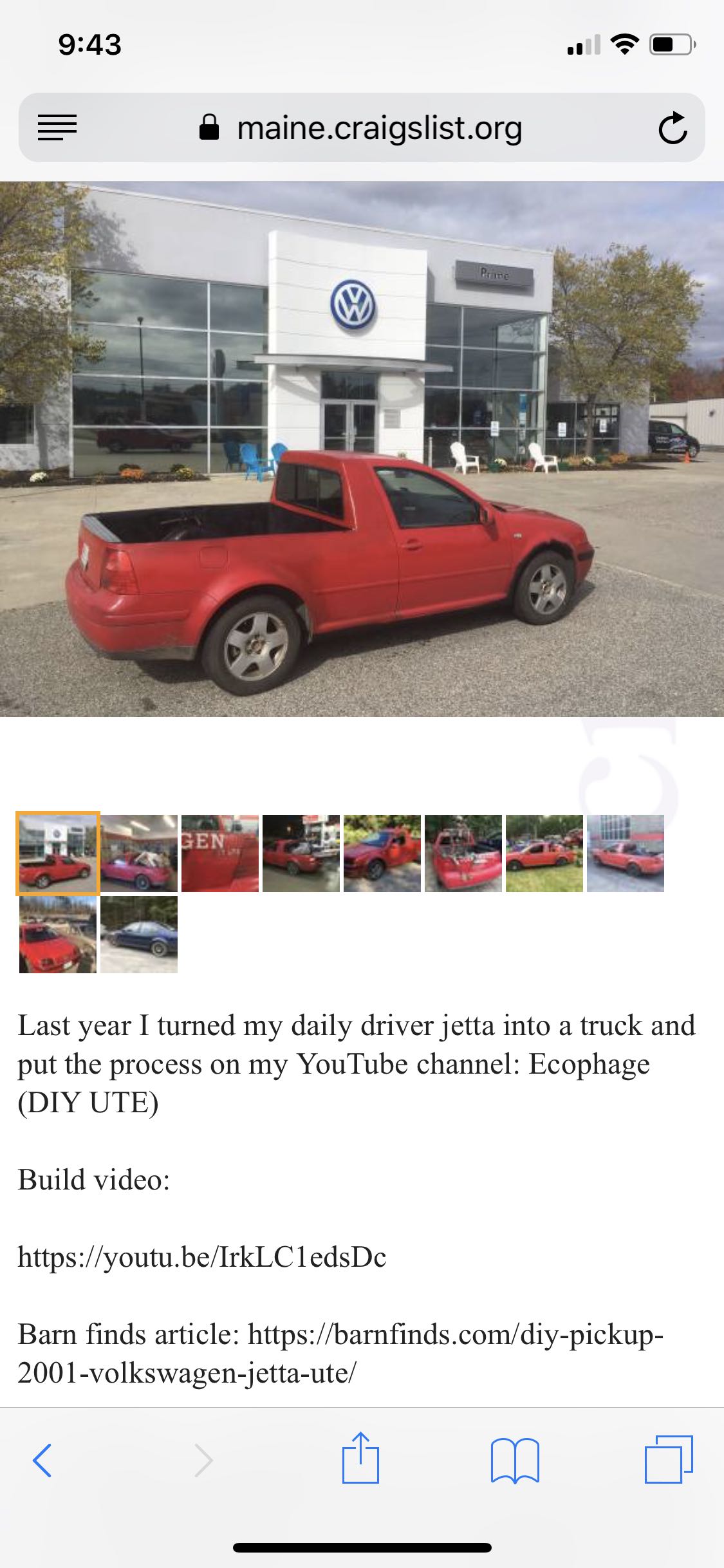Show all open tabs
The image size is (724, 1568).
tap(669, 1460)
